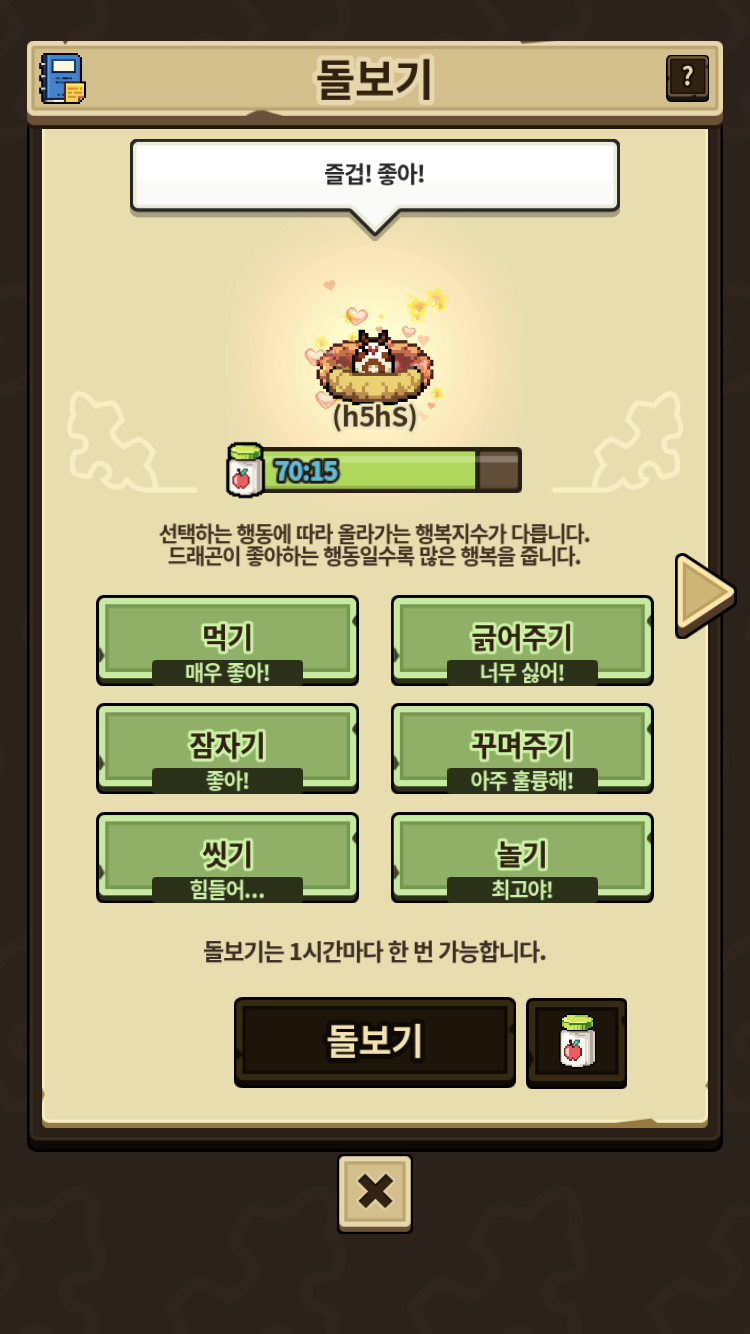Viewport: 750px width, 1334px height.
Task: Use the apple jar item button
Action: click(x=576, y=1042)
